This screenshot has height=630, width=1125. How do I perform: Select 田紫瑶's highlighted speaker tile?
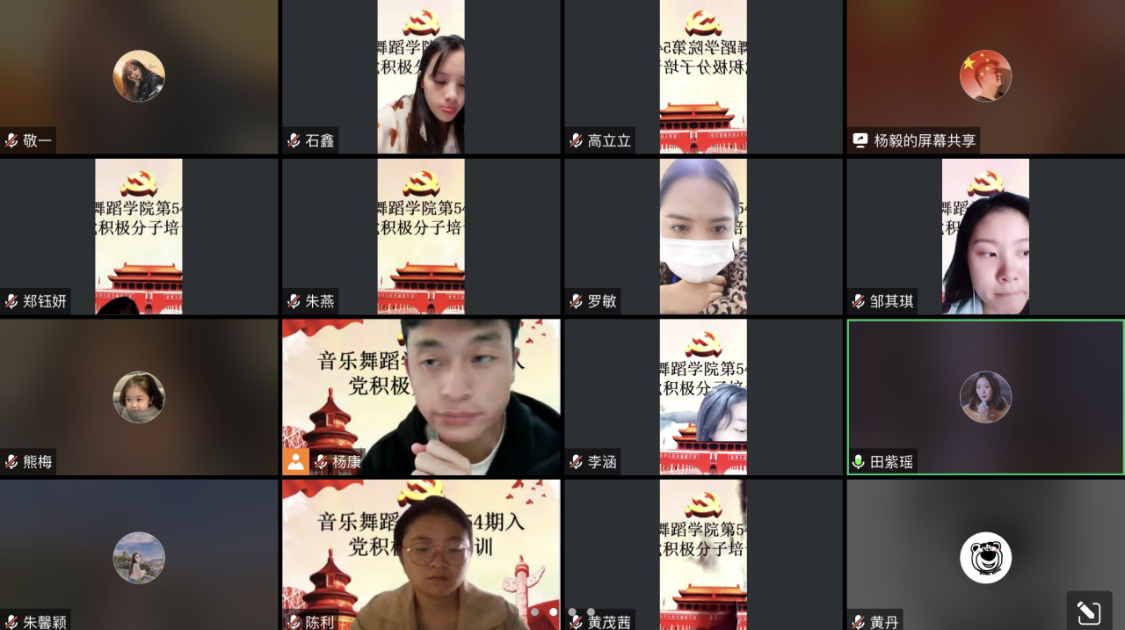pyautogui.click(x=985, y=397)
